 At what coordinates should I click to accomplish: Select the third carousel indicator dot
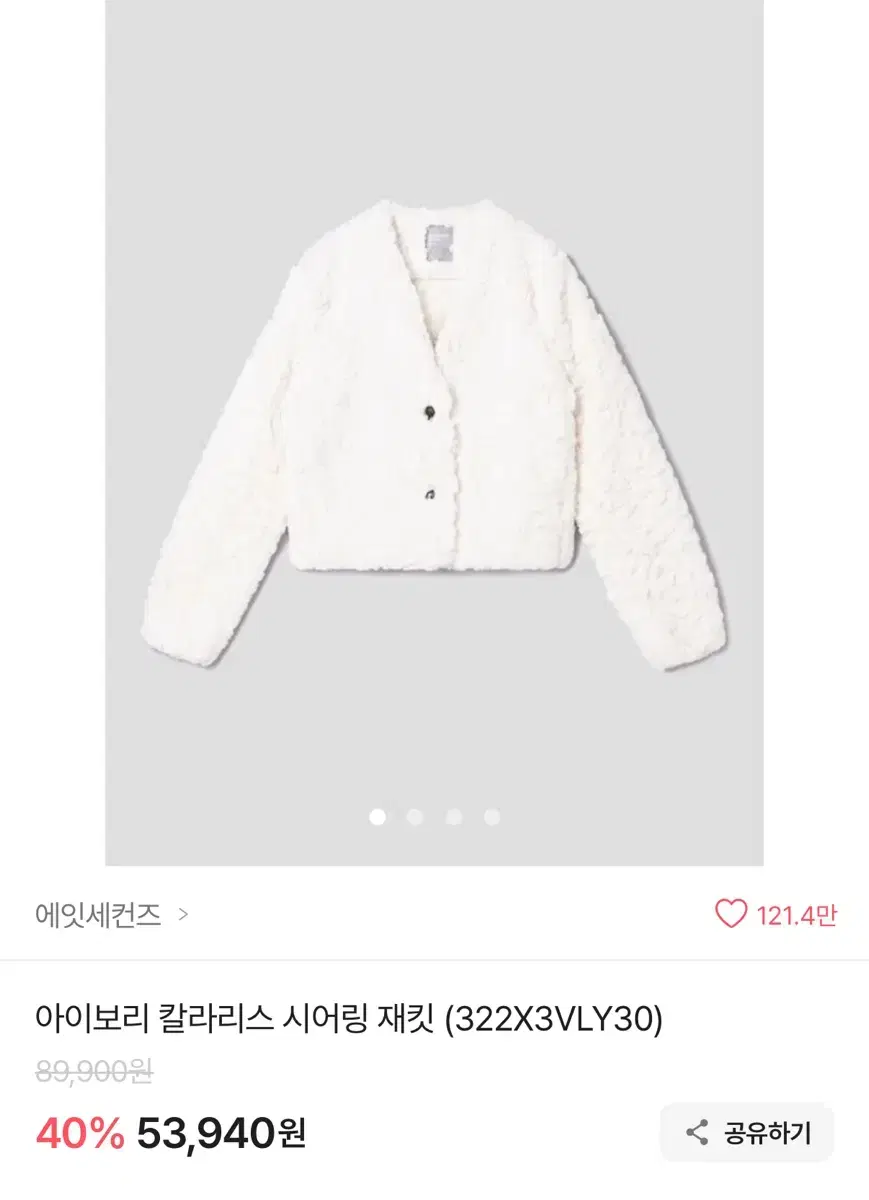click(453, 818)
